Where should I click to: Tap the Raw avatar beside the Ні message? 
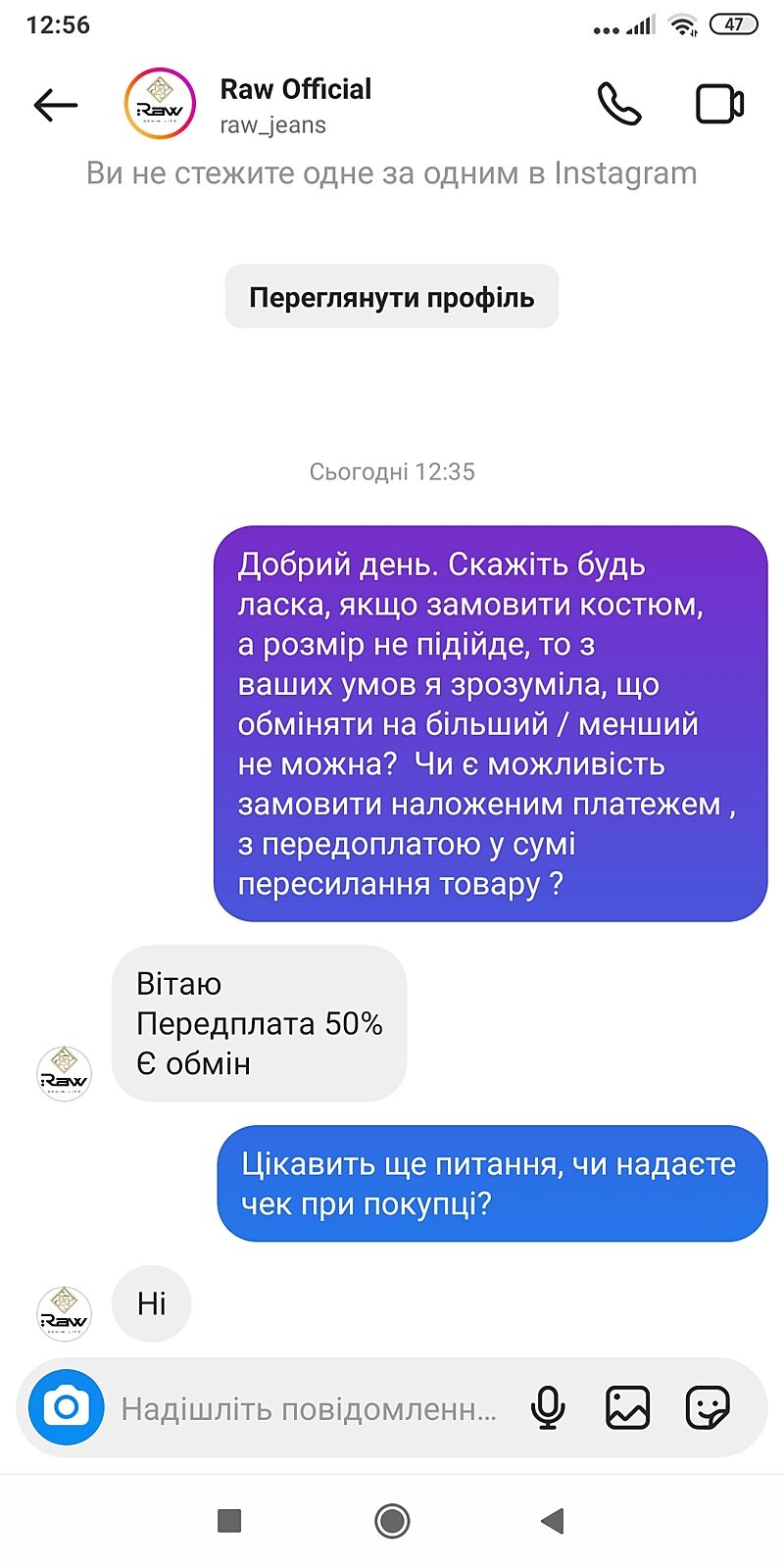click(64, 1313)
